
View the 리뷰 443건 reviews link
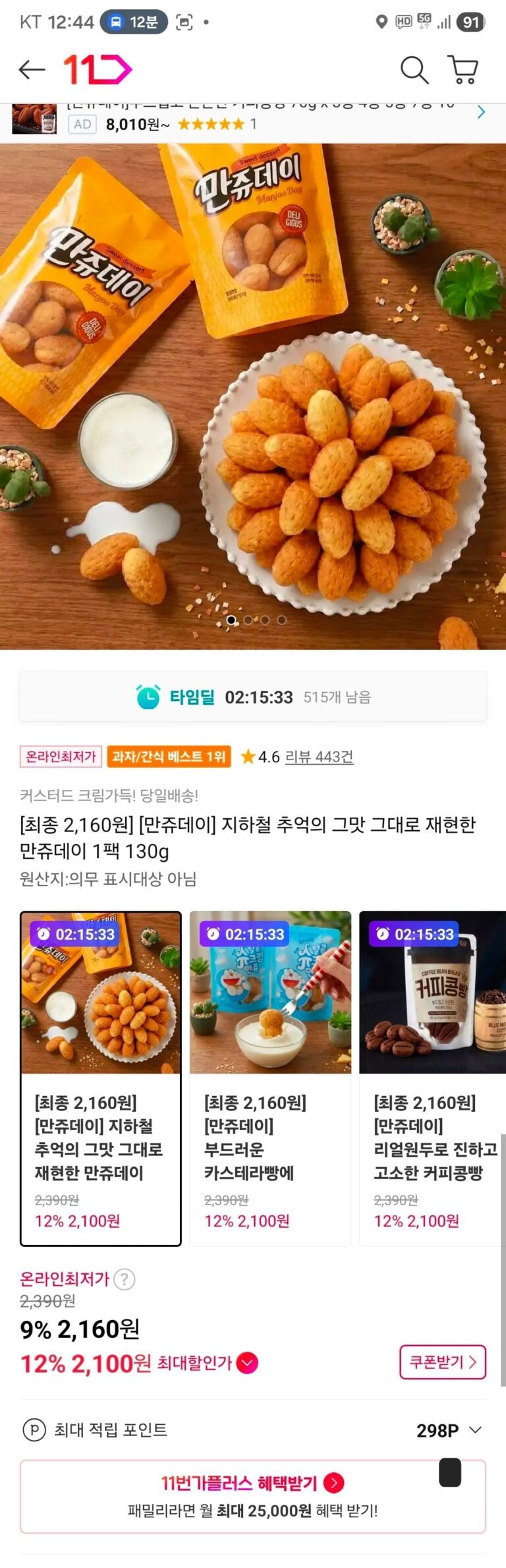tap(319, 756)
